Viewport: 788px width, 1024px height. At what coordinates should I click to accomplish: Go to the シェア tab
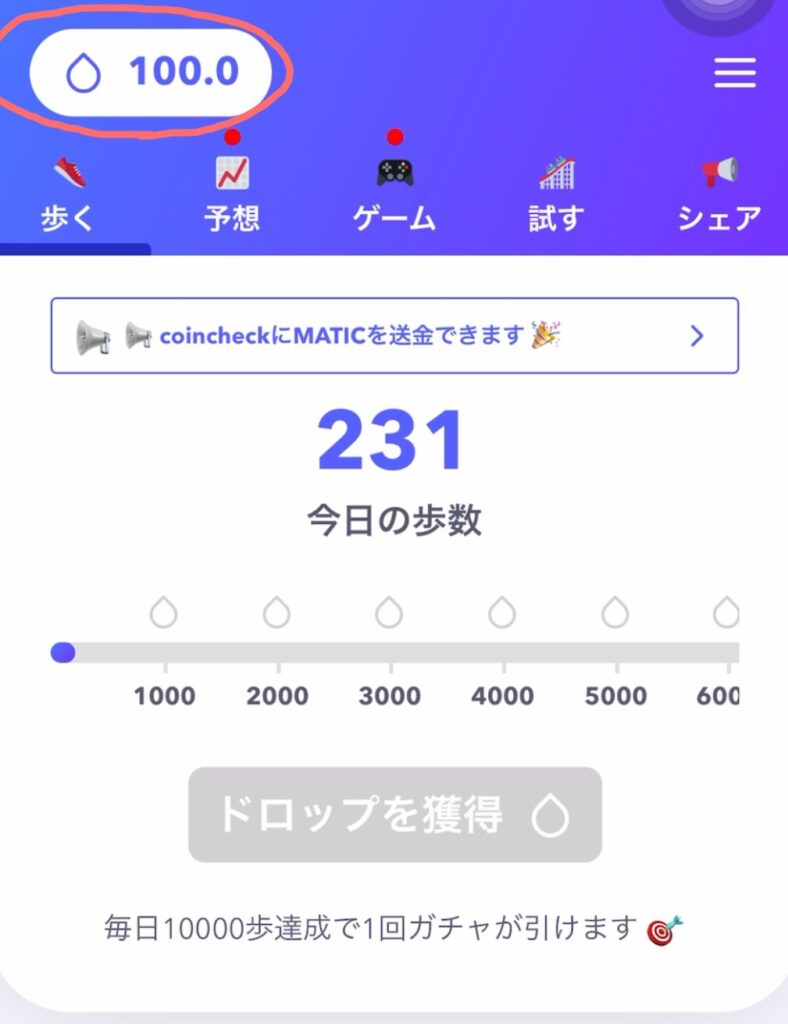click(718, 197)
